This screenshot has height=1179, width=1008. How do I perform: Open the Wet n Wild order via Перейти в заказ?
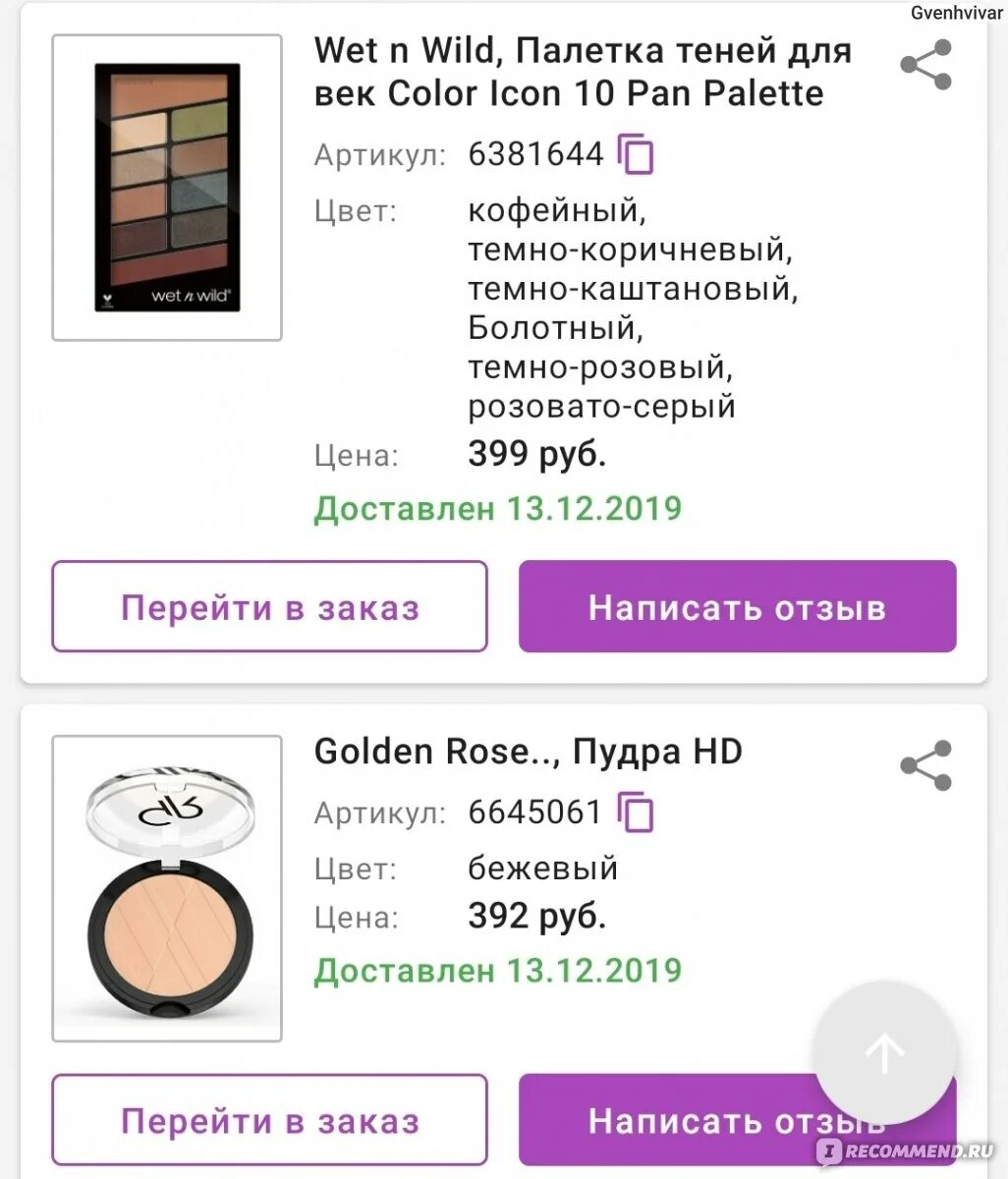(269, 606)
